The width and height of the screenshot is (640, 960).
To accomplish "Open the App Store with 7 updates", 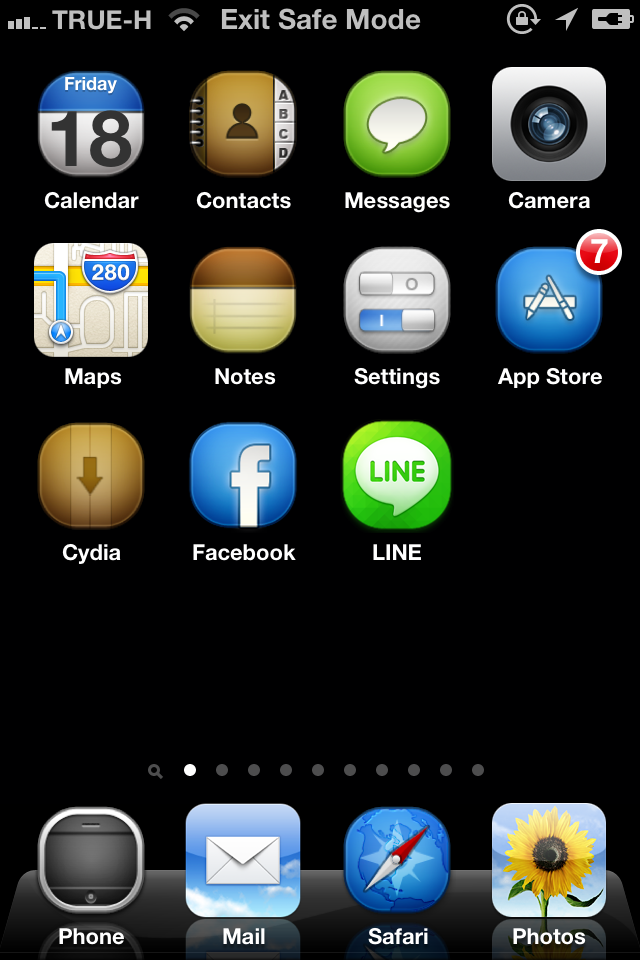I will coord(549,300).
